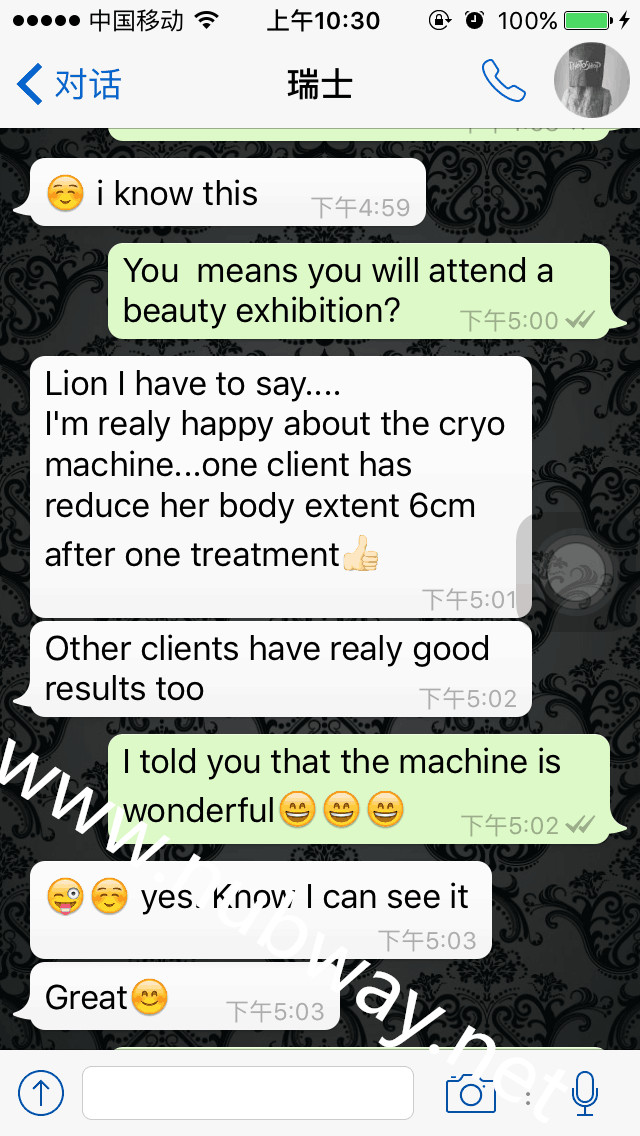The height and width of the screenshot is (1136, 640).
Task: Go back to the 对话 list
Action: [x=68, y=84]
